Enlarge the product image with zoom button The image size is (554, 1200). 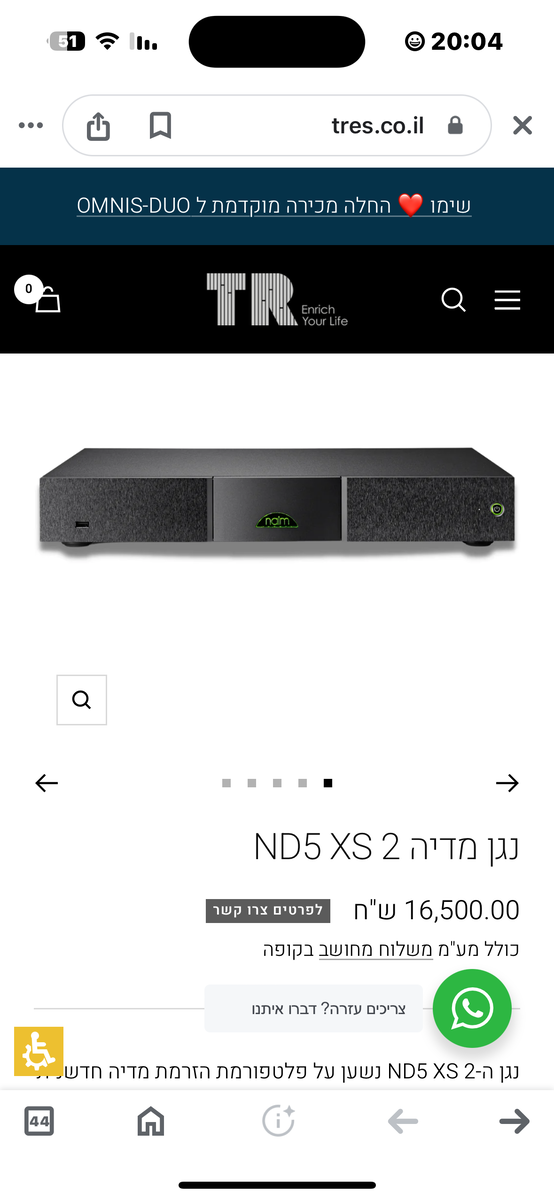(x=82, y=700)
